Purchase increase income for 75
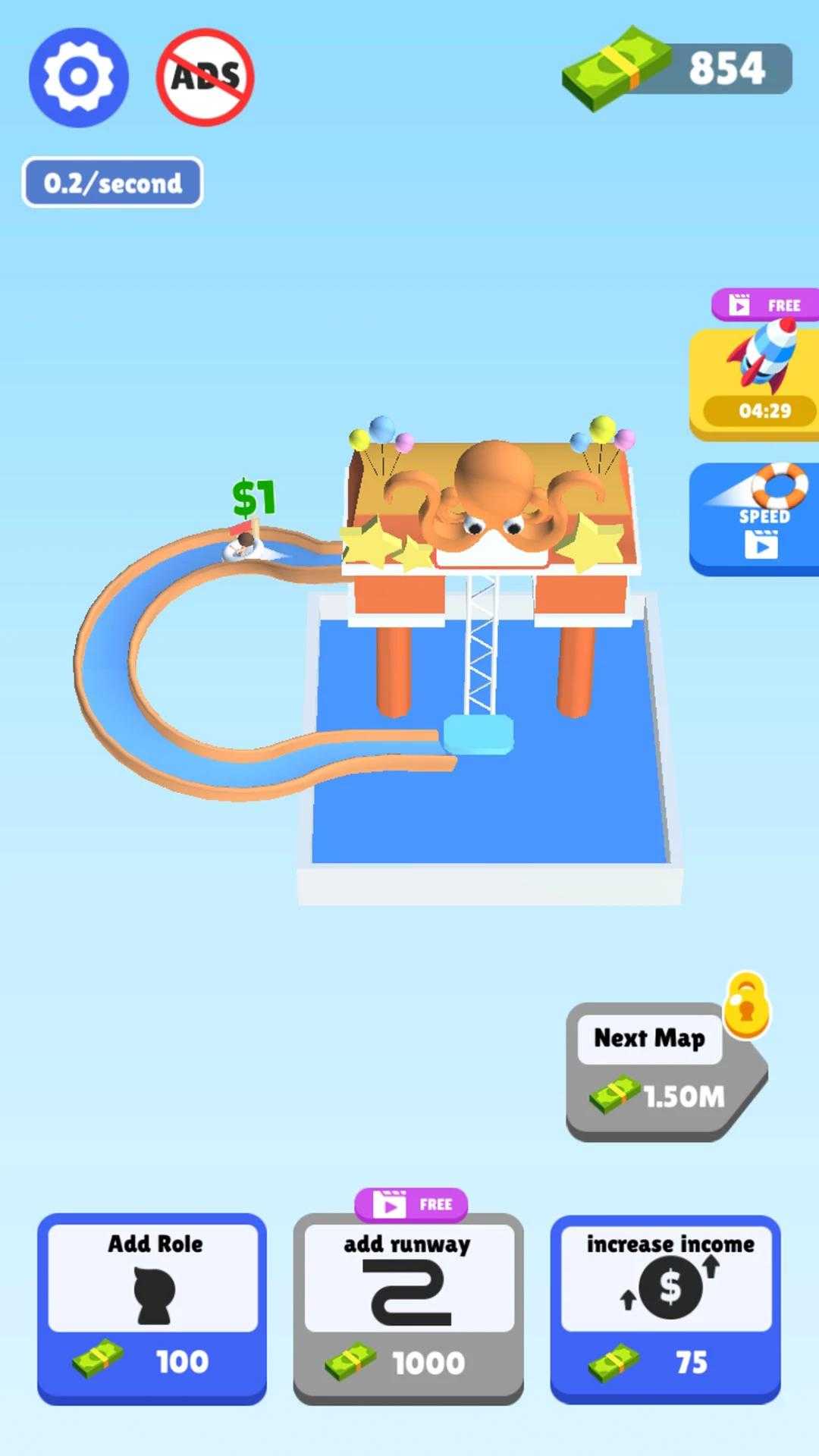 click(665, 1308)
